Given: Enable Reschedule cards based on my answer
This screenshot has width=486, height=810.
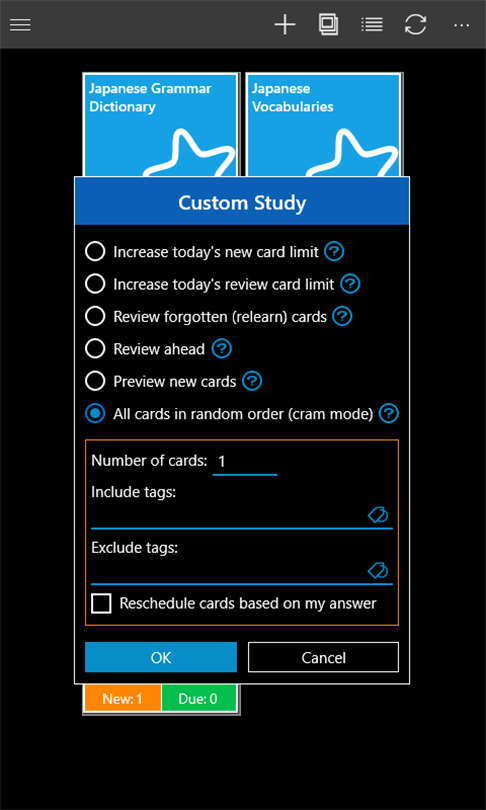Looking at the screenshot, I should pyautogui.click(x=101, y=603).
